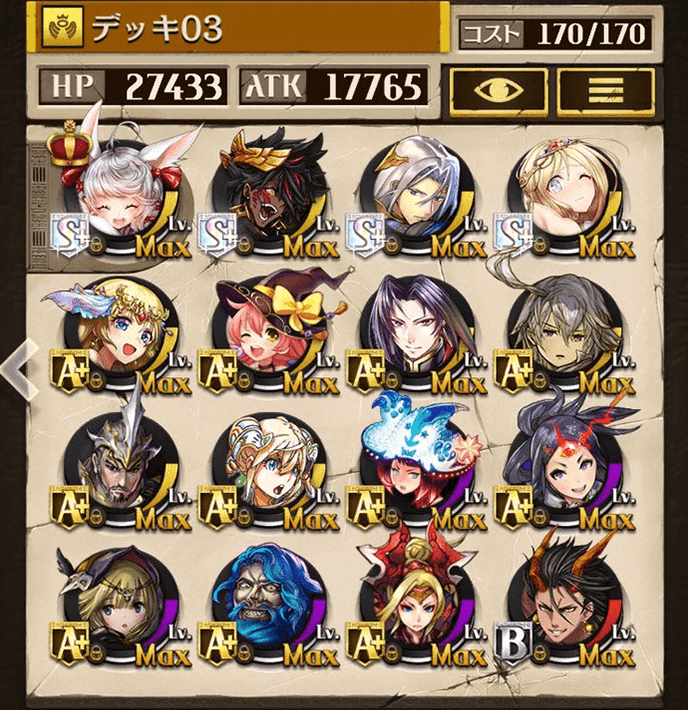
Task: Open the girl with blue wave-pattern hat
Action: (412, 472)
